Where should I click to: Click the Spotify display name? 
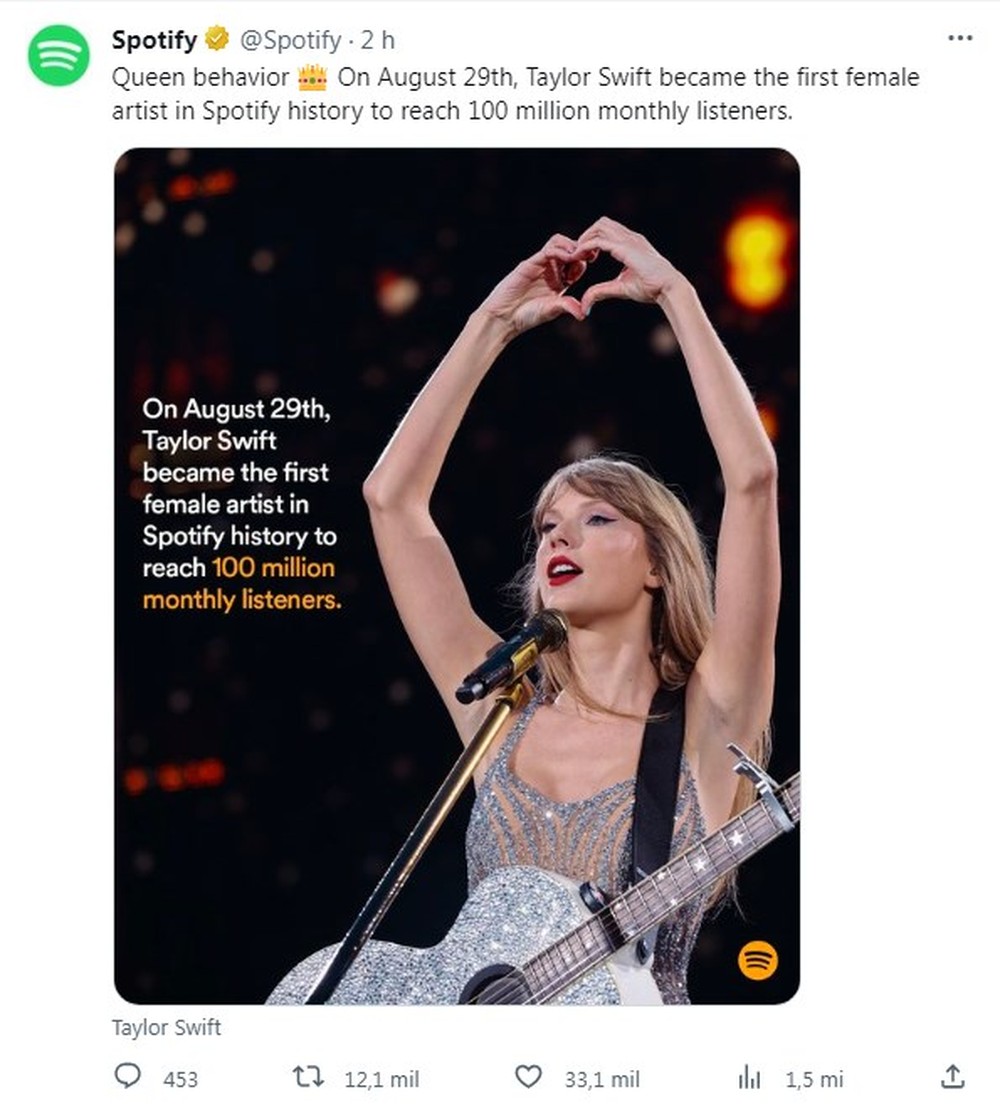[155, 41]
